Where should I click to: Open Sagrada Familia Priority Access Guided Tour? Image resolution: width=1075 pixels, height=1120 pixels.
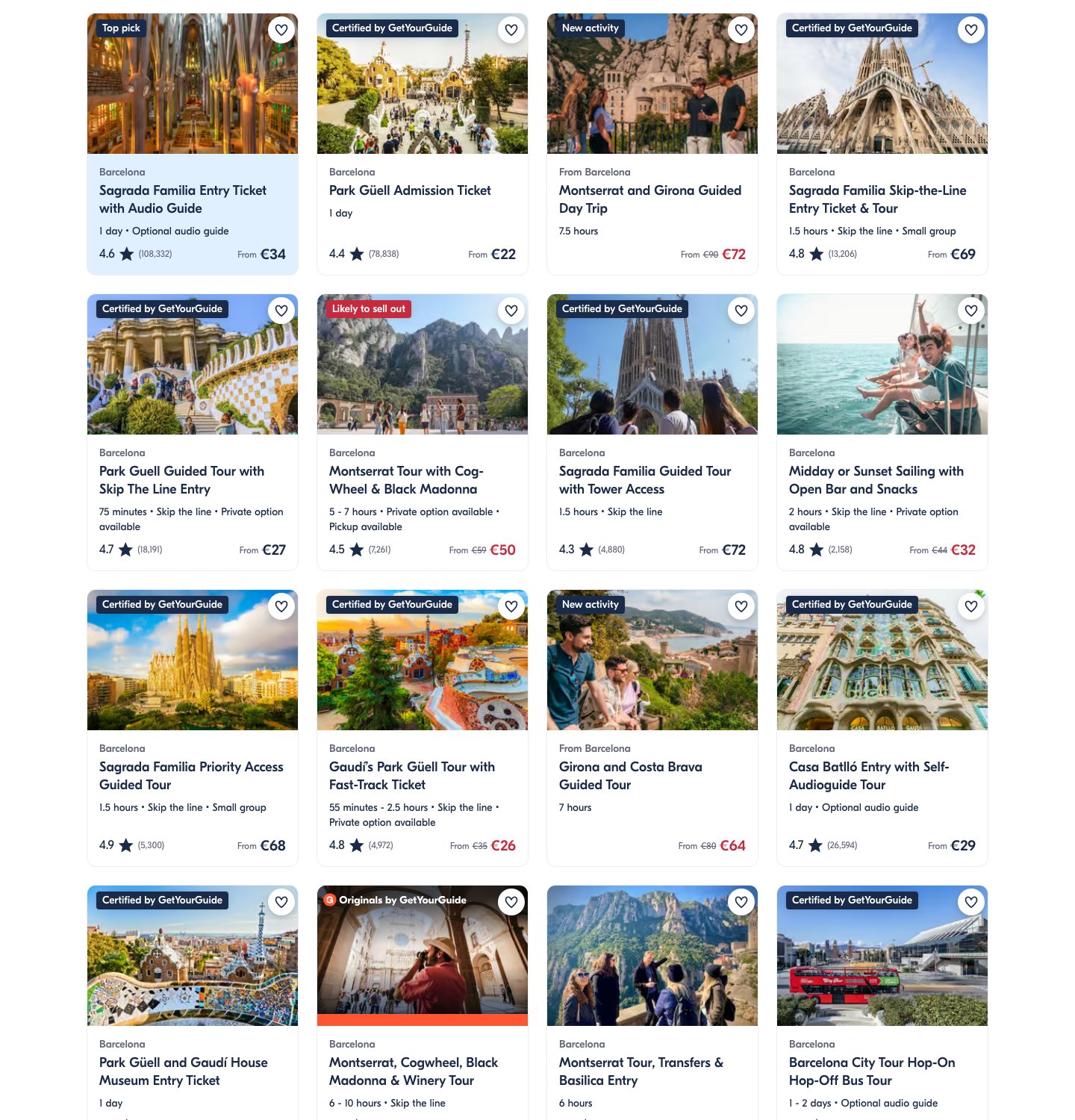click(x=190, y=776)
